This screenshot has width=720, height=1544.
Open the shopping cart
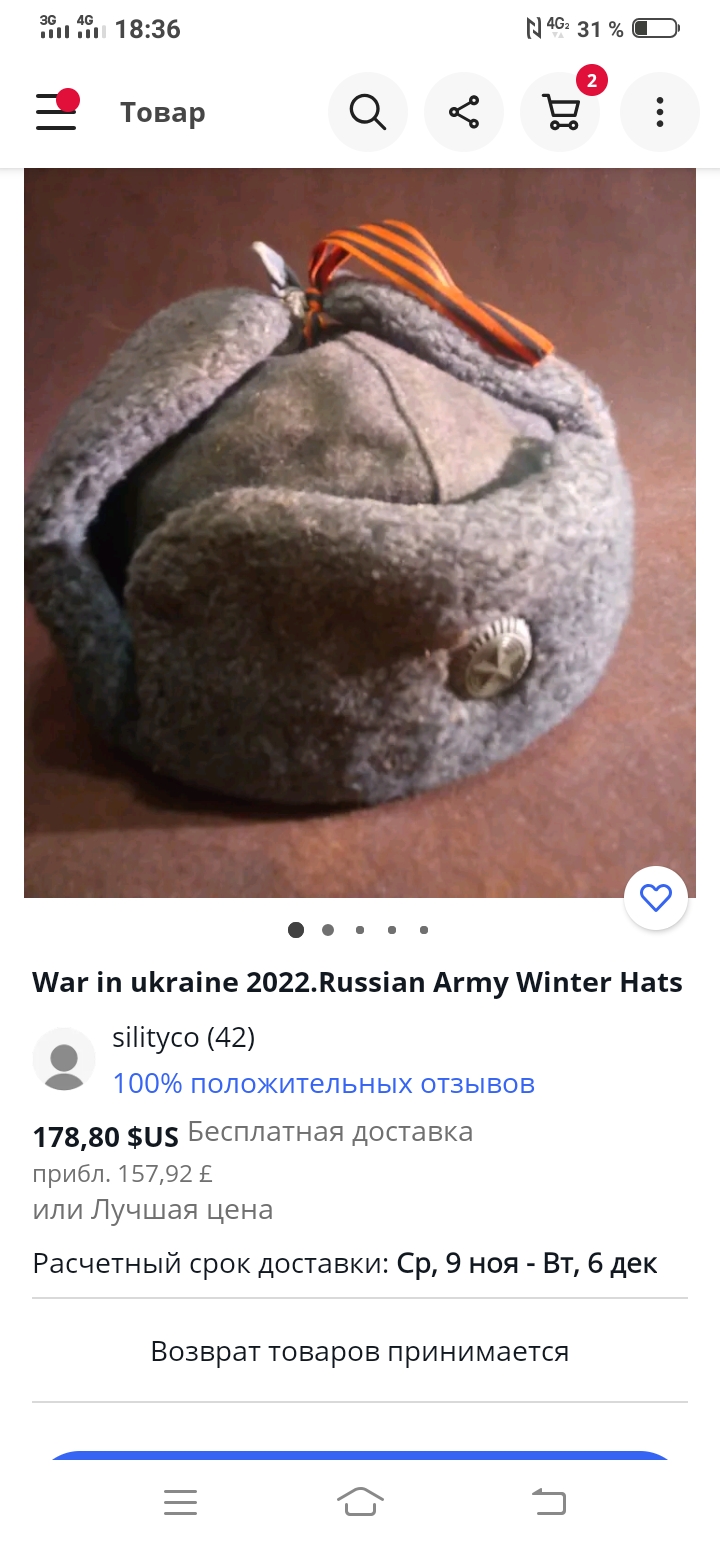coord(560,112)
